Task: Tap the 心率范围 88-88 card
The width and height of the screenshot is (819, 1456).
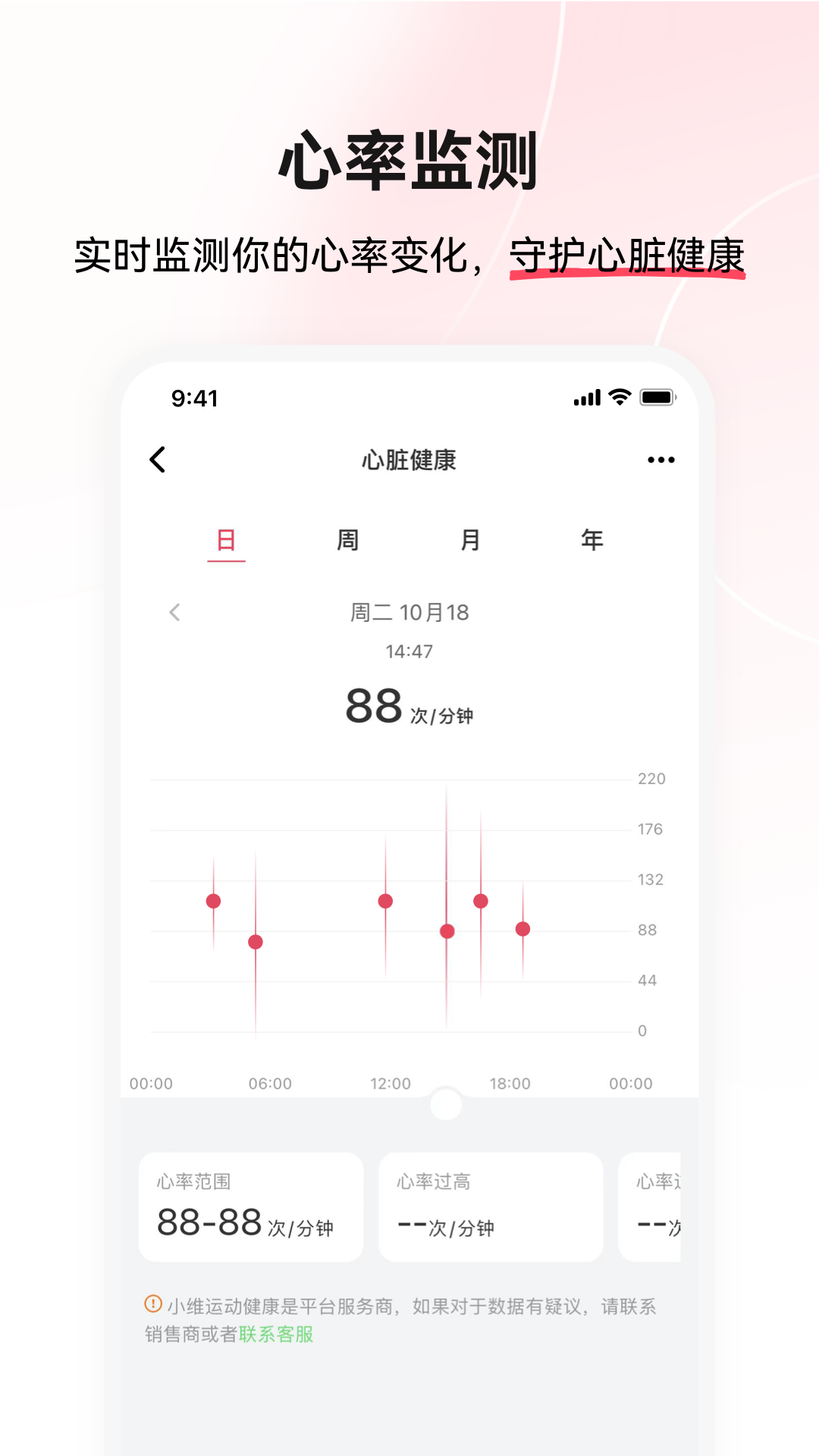Action: [x=250, y=1207]
